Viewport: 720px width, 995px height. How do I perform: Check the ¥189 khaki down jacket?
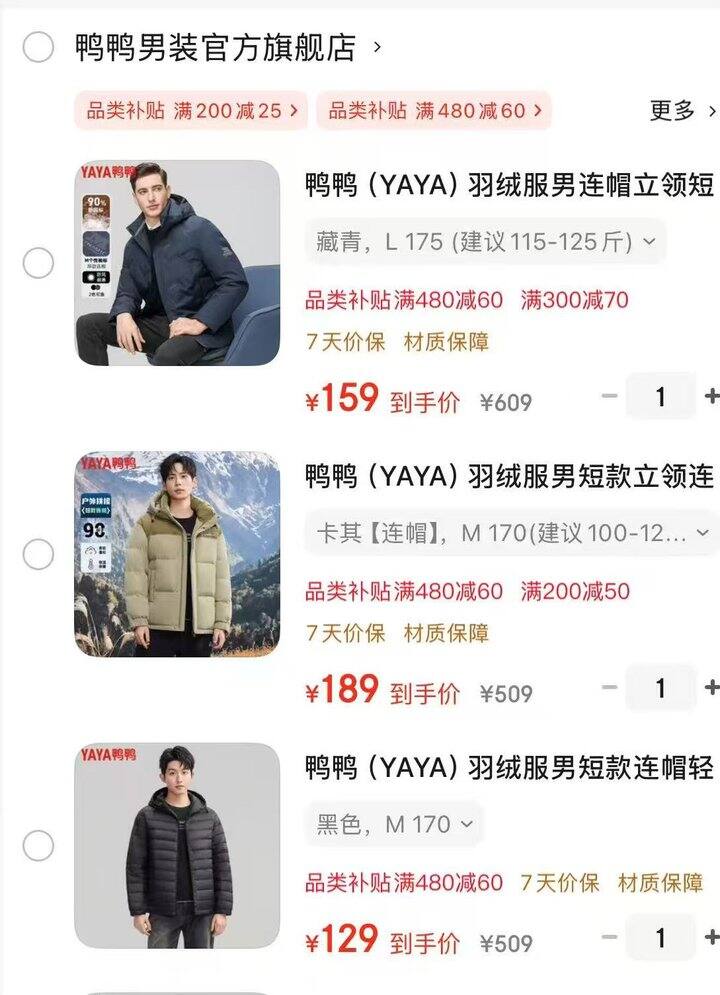click(38, 555)
